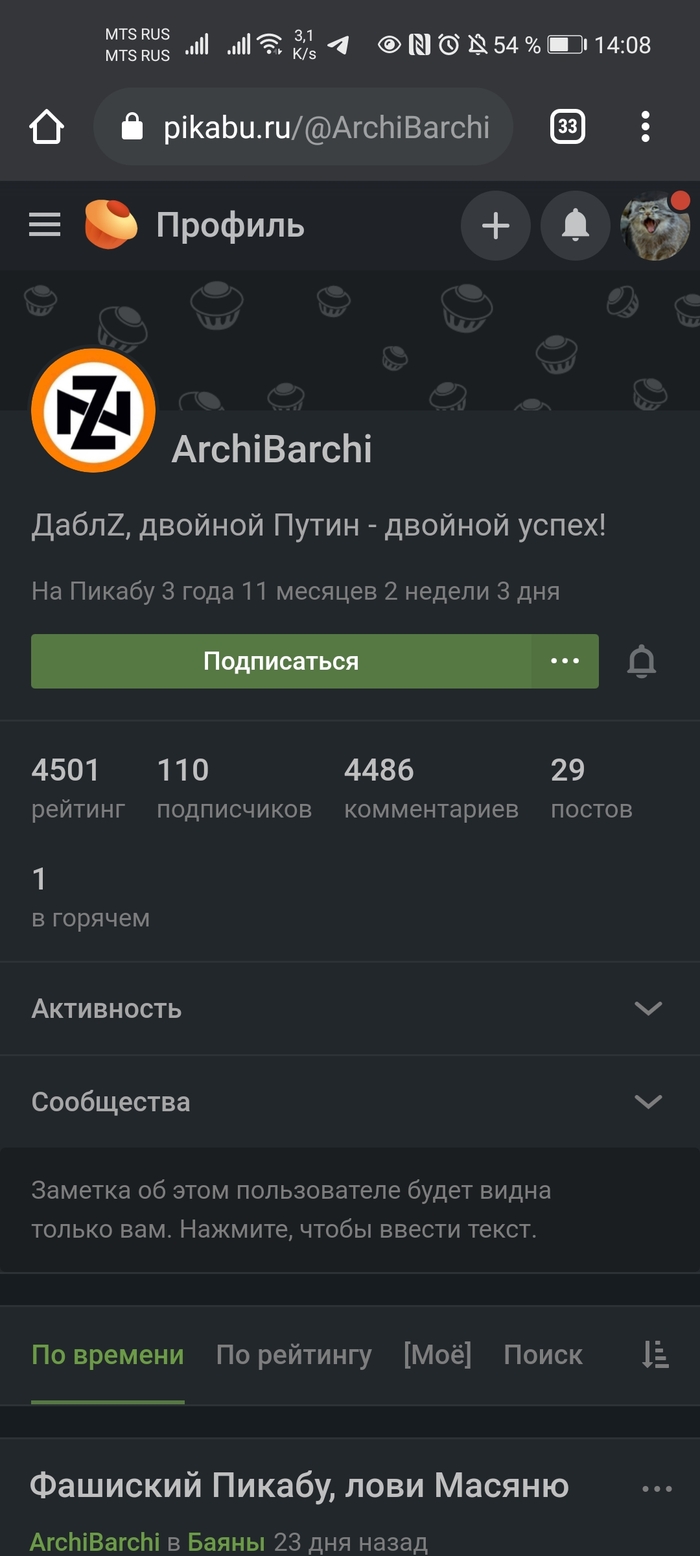The width and height of the screenshot is (700, 1556).
Task: Expand the Сообщества section
Action: click(349, 1101)
